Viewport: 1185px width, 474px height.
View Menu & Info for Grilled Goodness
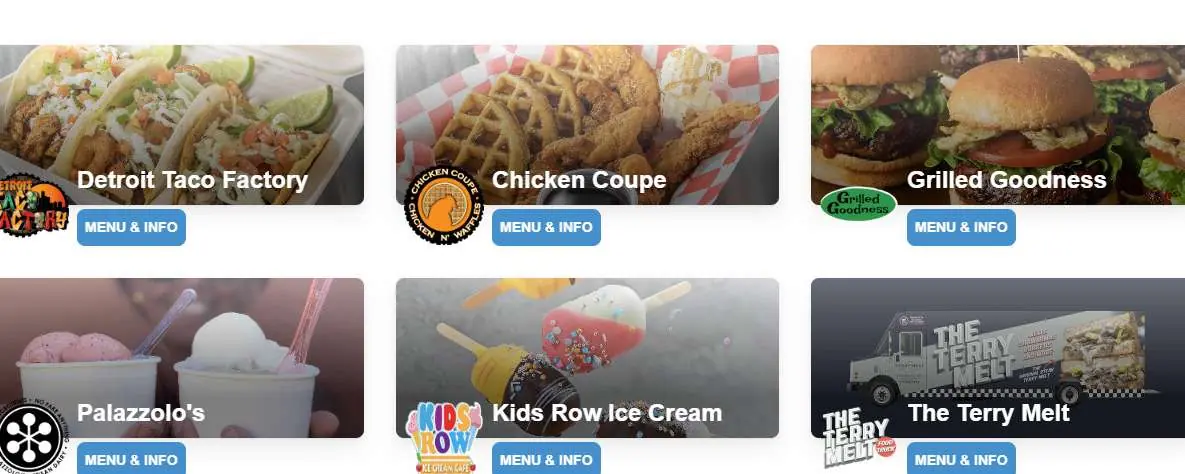coord(961,227)
